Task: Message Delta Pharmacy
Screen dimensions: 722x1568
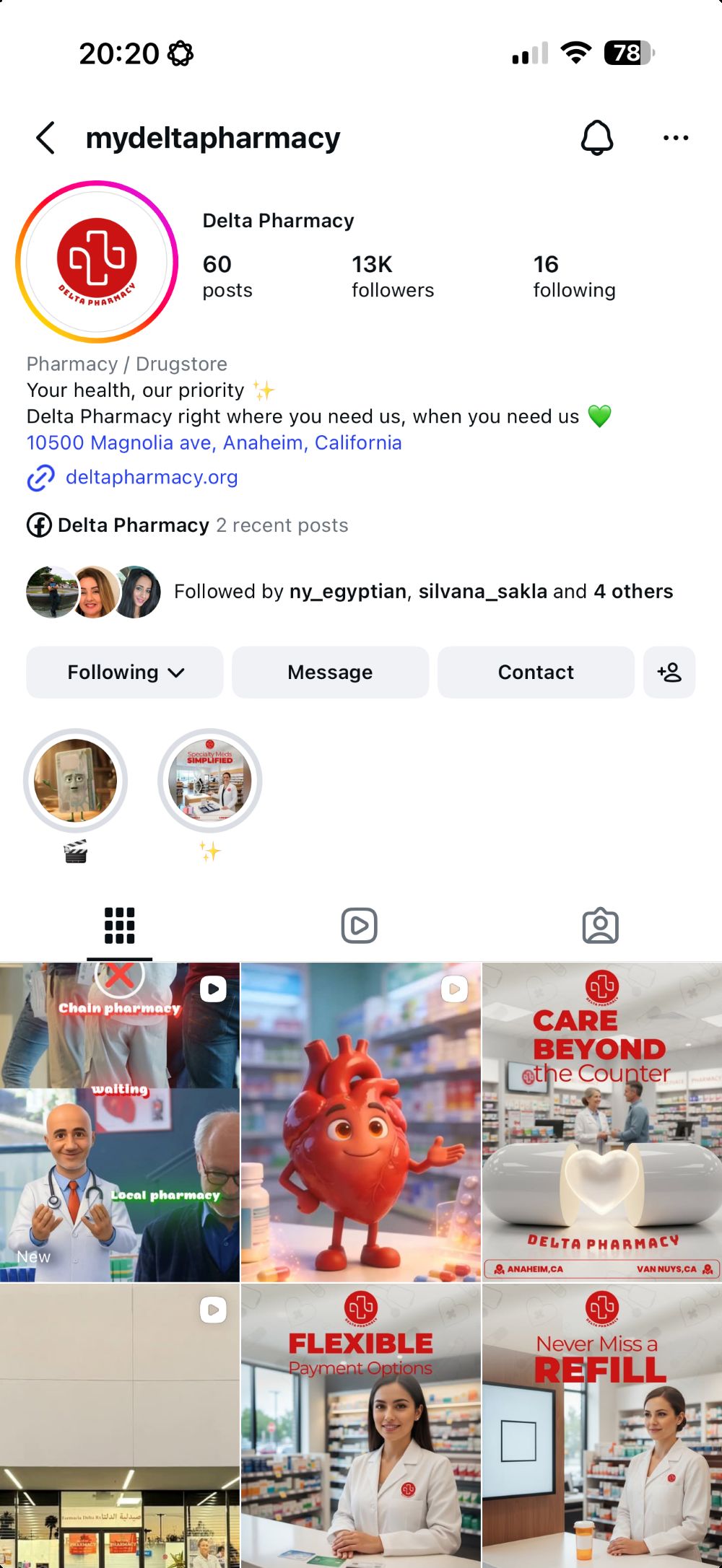Action: (330, 673)
